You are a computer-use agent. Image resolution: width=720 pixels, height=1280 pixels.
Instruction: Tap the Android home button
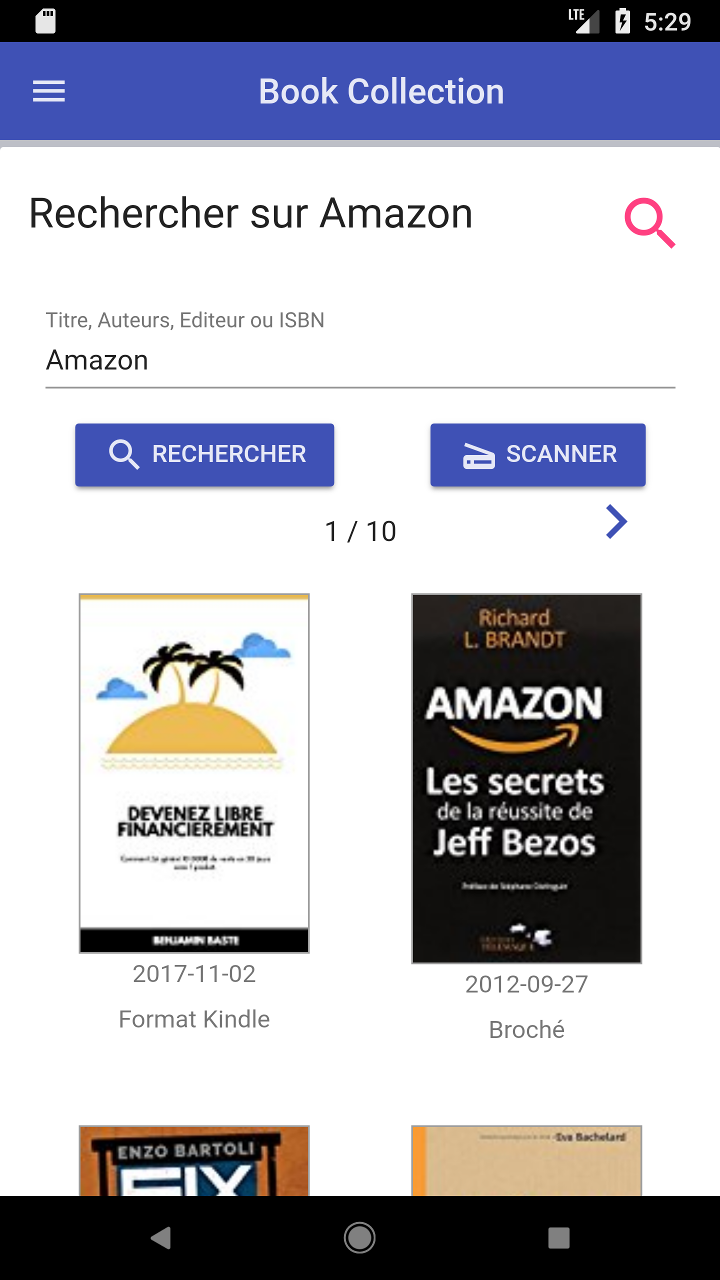[x=359, y=1237]
